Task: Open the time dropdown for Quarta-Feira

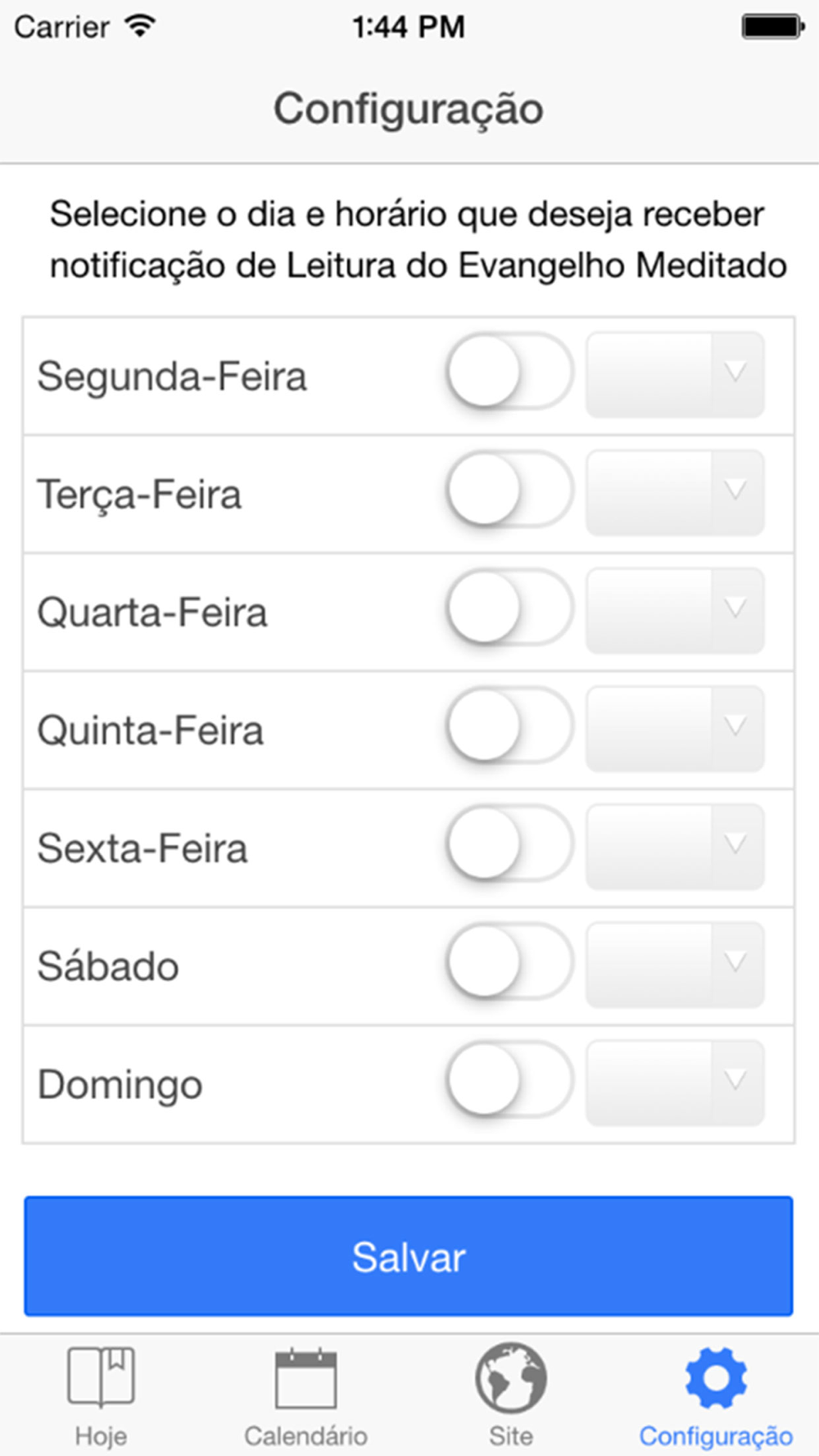Action: tap(676, 610)
